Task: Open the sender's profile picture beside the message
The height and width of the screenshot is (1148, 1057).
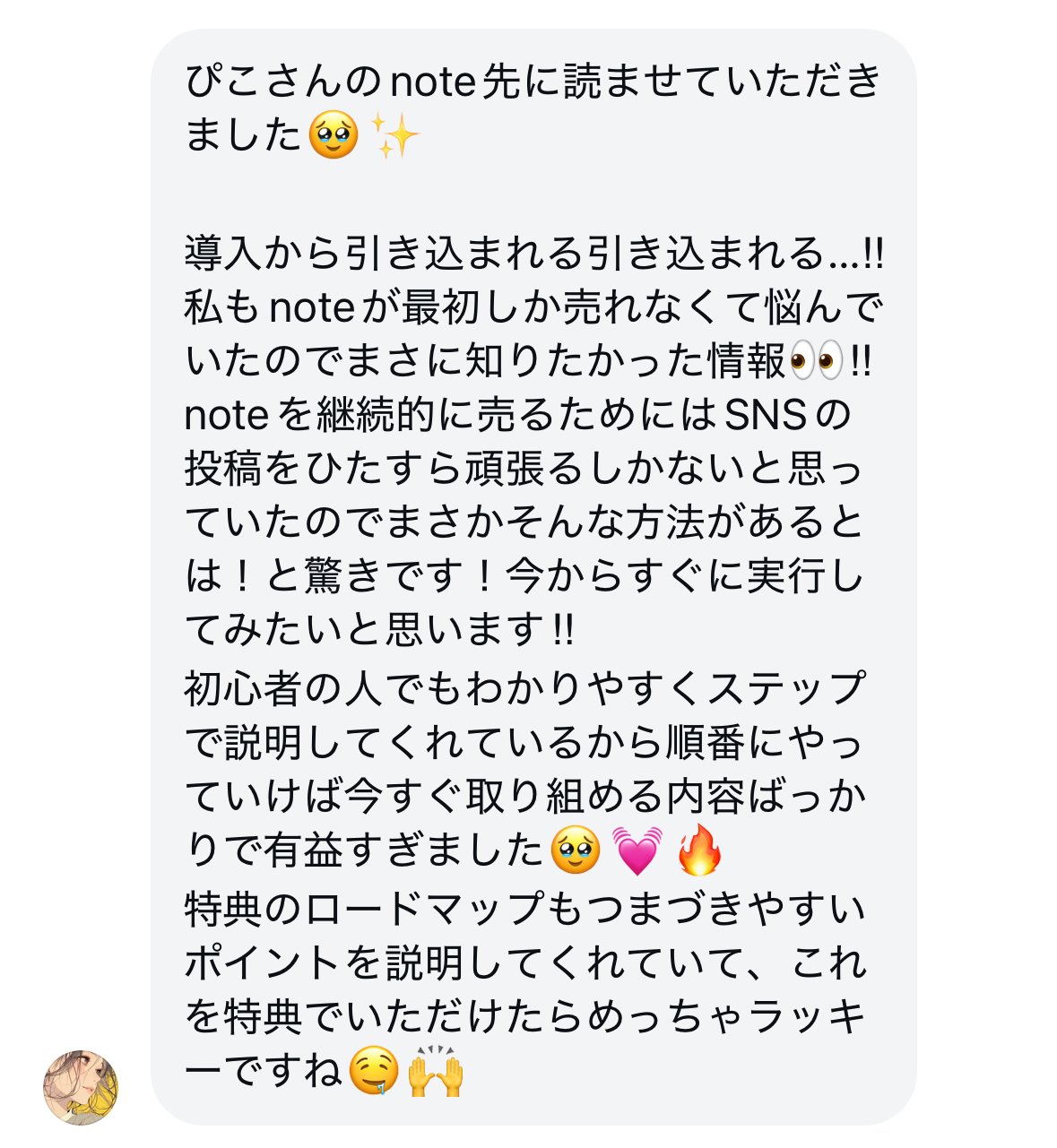Action: (81, 1087)
